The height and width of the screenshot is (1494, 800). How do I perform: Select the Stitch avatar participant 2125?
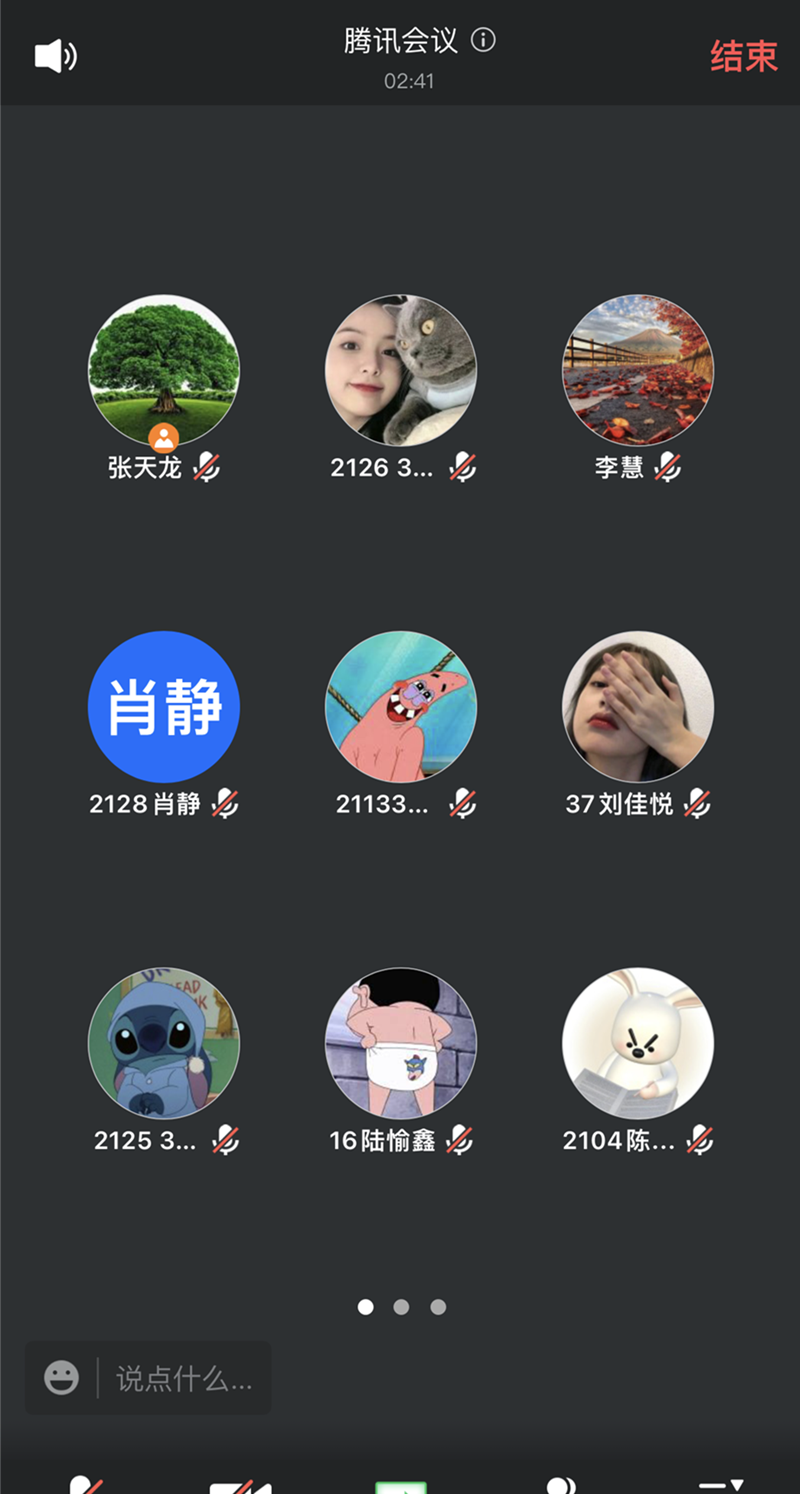pos(164,1043)
